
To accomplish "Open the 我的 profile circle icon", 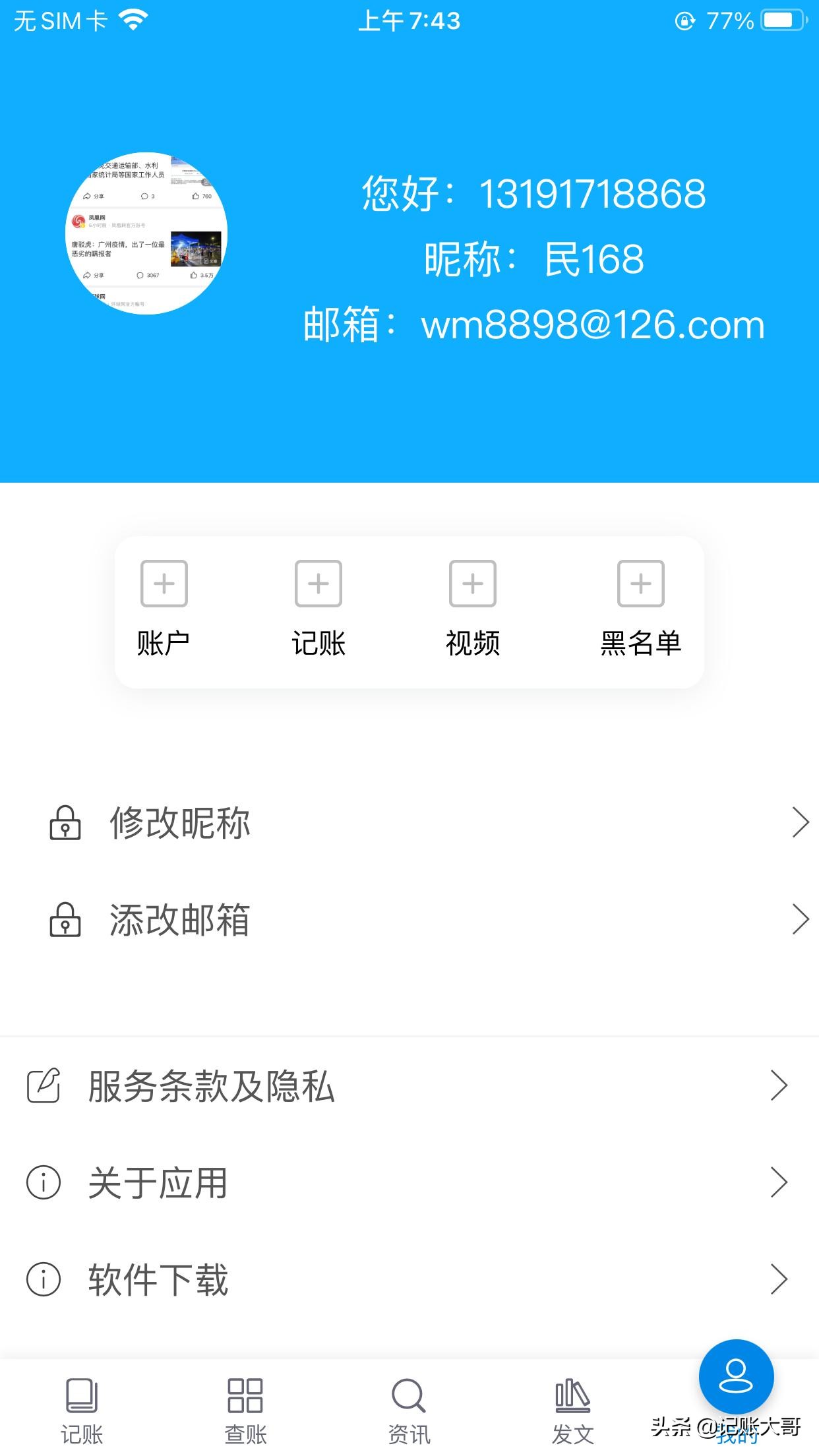I will (x=735, y=1377).
